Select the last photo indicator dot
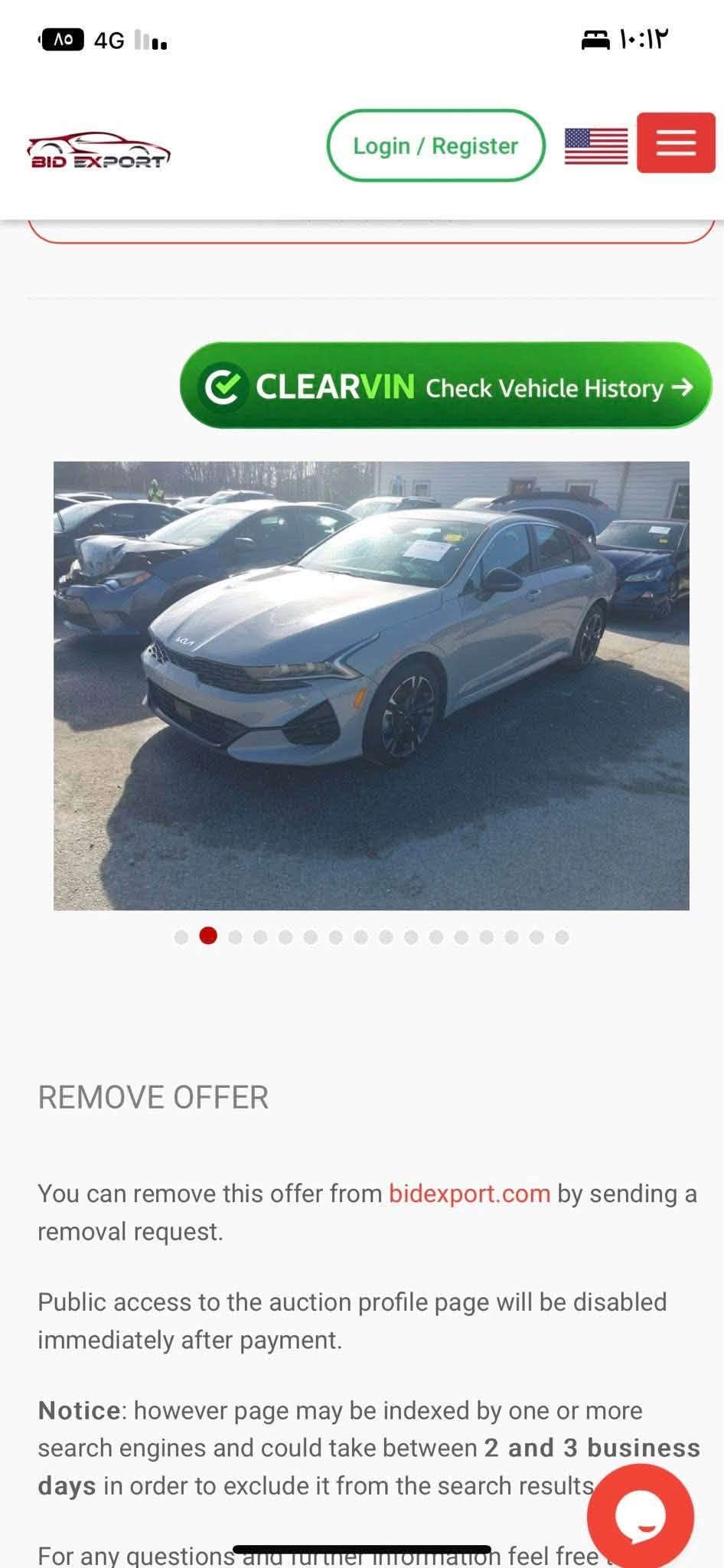The height and width of the screenshot is (1568, 724). tap(562, 937)
